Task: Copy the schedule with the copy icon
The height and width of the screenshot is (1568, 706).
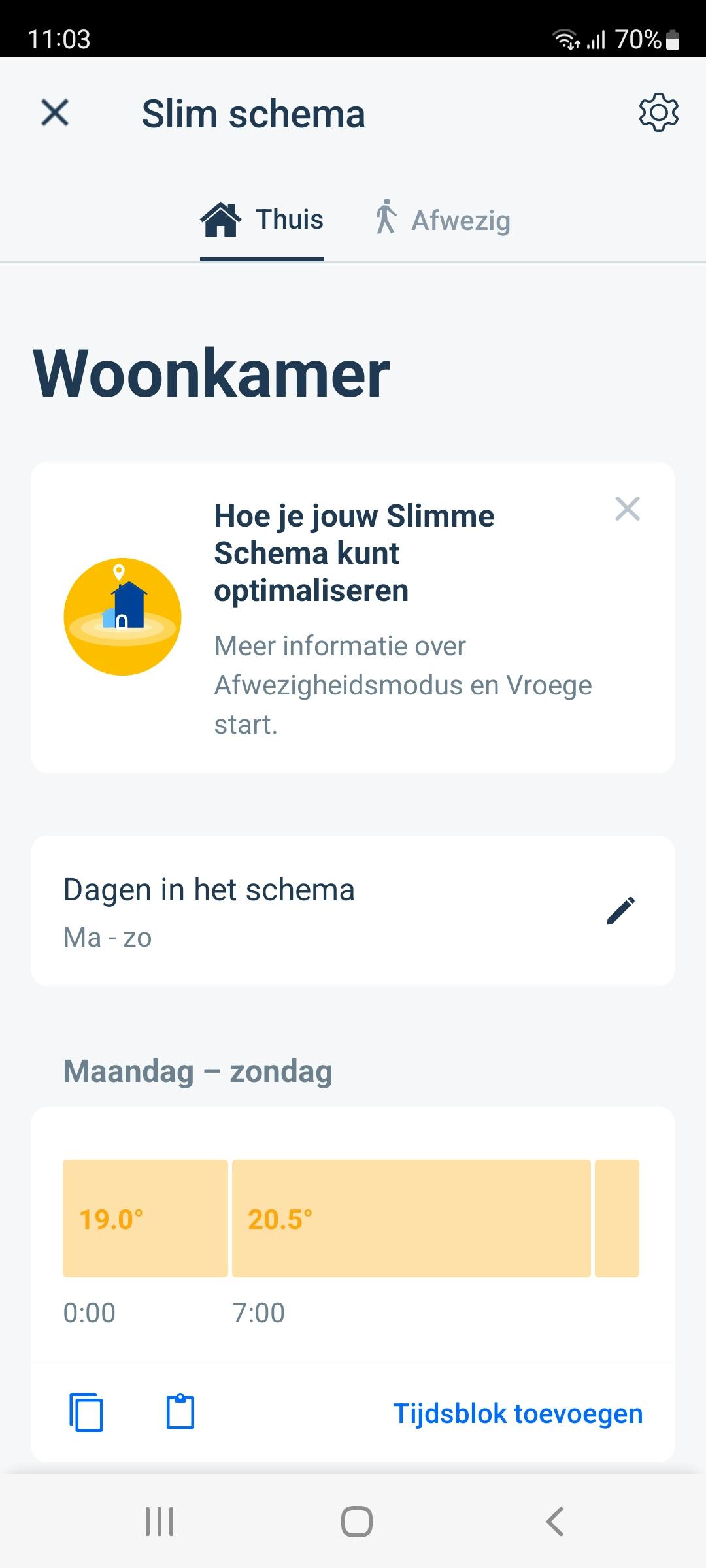Action: [87, 1413]
